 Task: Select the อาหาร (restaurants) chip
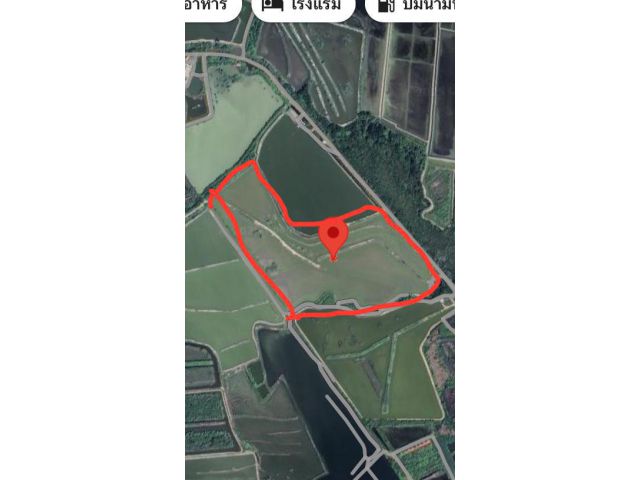[211, 6]
